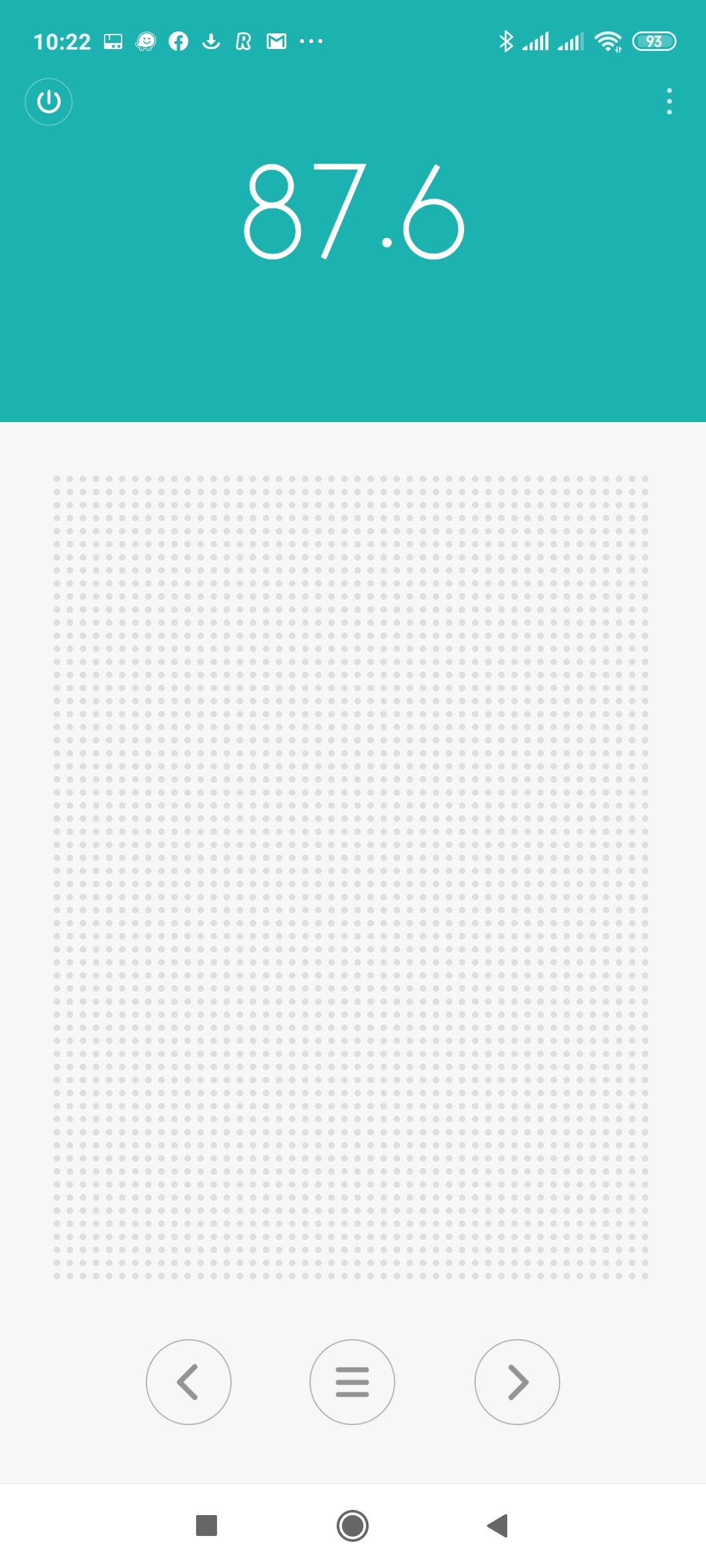Screen dimensions: 706x1568
Task: Open the three-dot overflow menu
Action: coord(669,101)
